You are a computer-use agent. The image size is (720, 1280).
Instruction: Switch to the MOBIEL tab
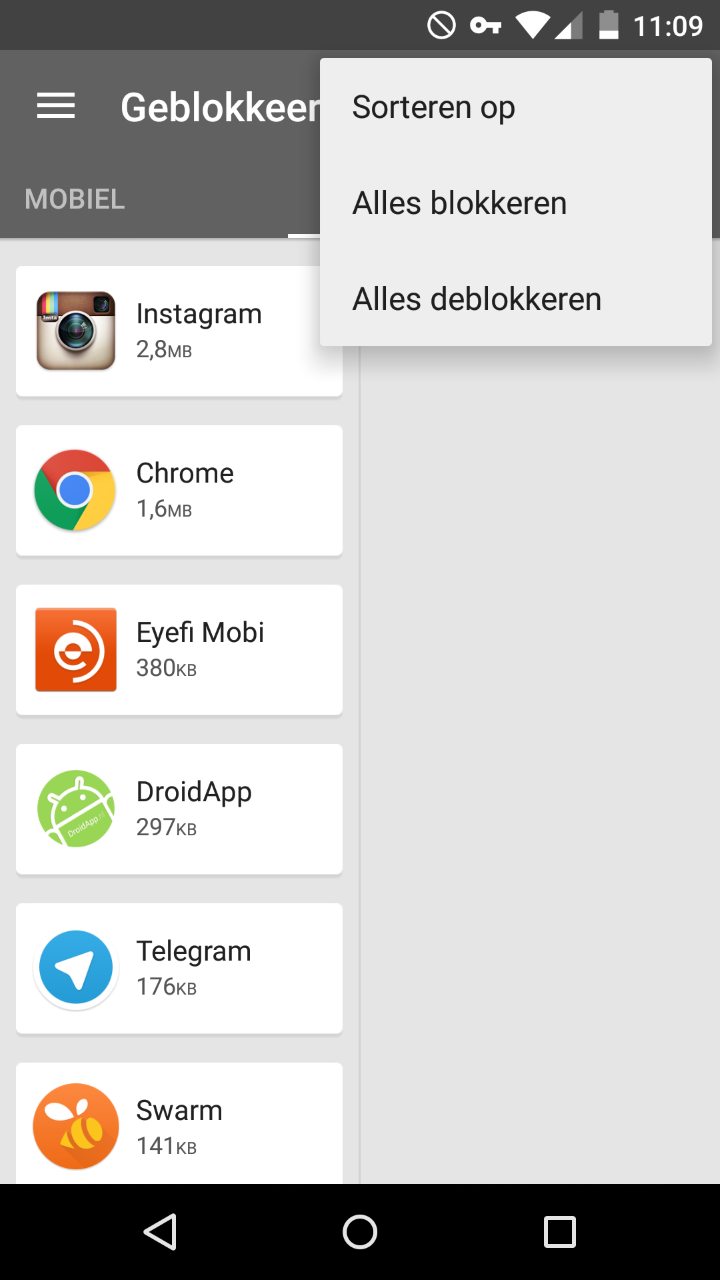tap(75, 199)
